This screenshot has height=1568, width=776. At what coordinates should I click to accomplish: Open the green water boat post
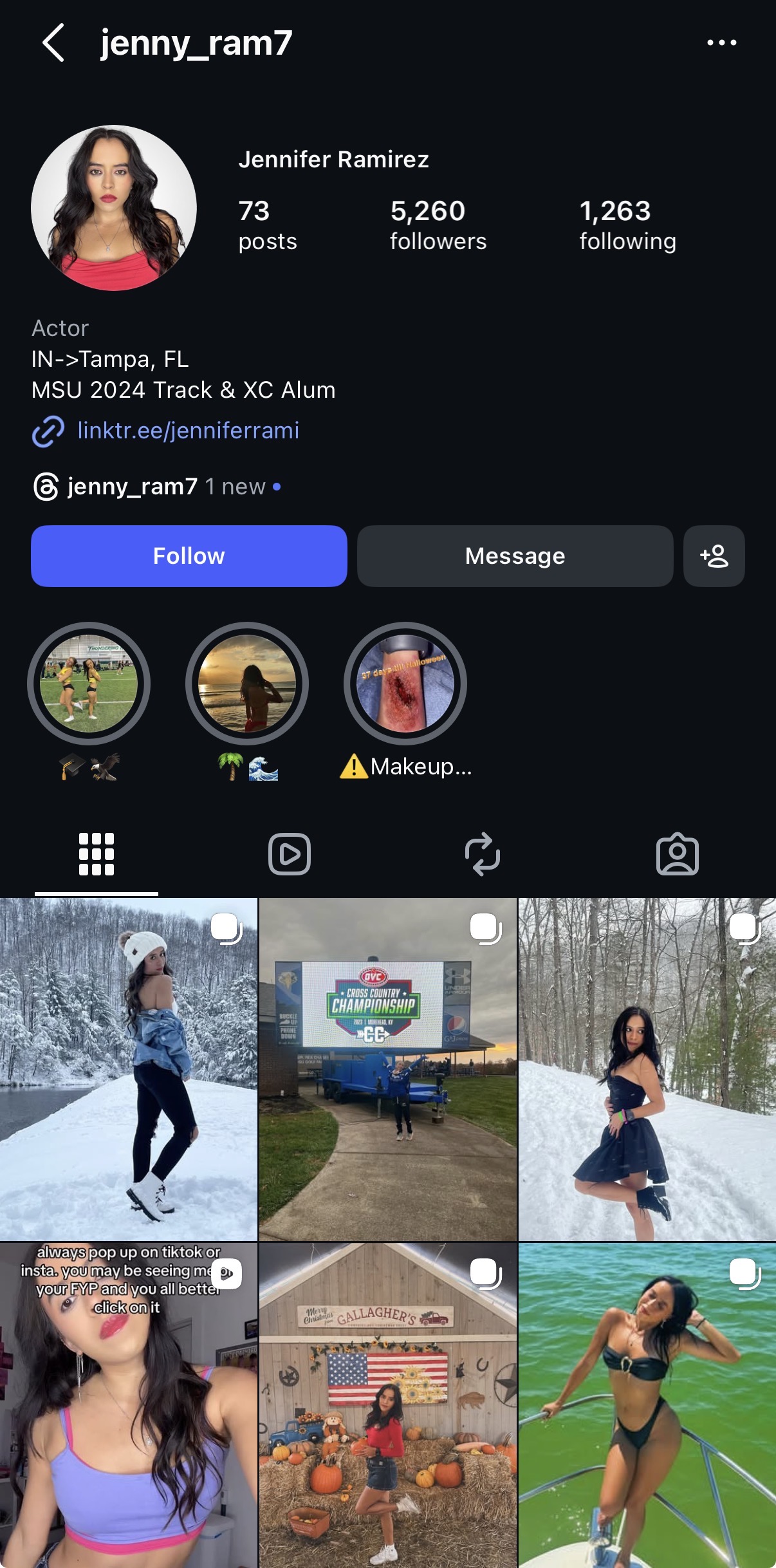[647, 1403]
